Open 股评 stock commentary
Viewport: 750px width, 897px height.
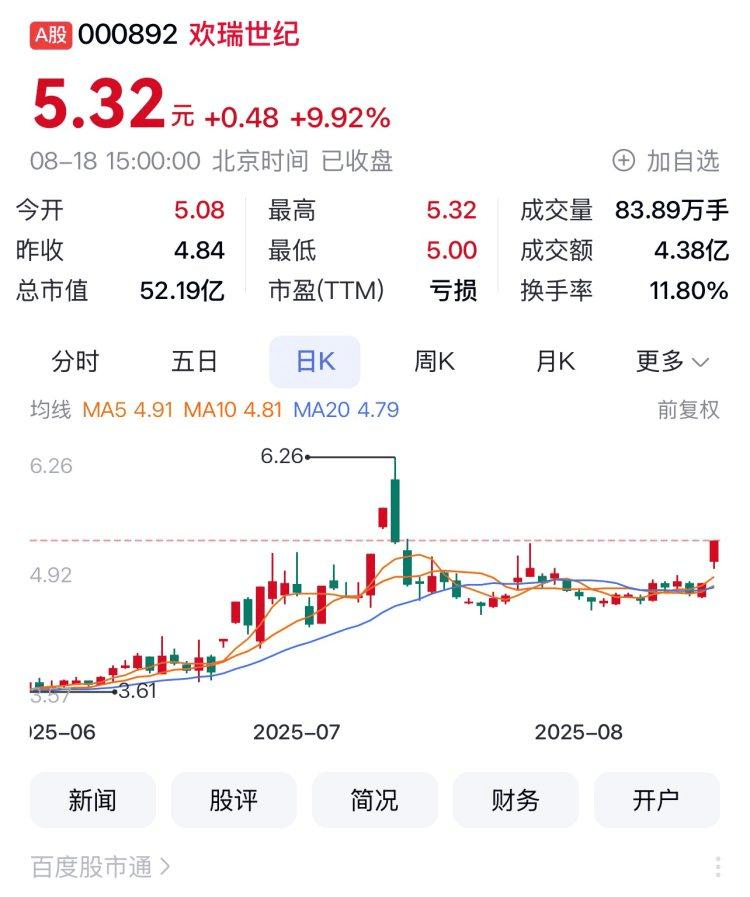234,800
